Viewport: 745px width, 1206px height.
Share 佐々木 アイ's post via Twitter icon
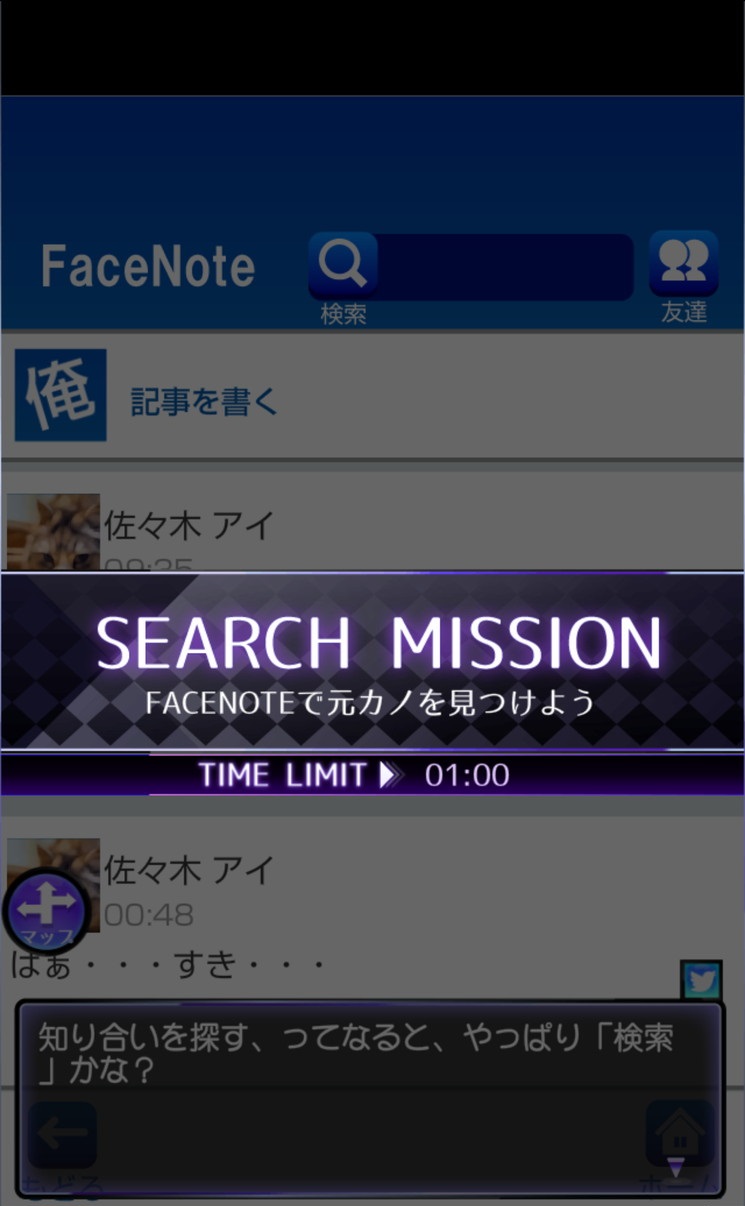[701, 981]
